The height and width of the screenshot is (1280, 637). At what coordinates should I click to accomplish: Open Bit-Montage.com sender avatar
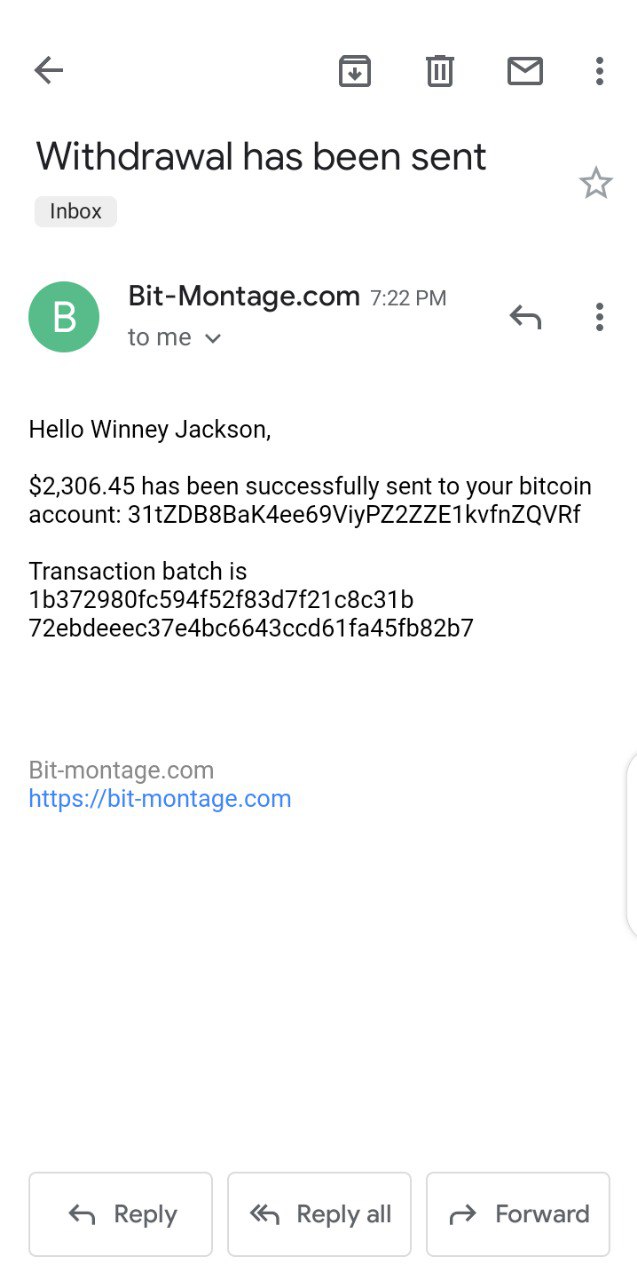(x=64, y=317)
